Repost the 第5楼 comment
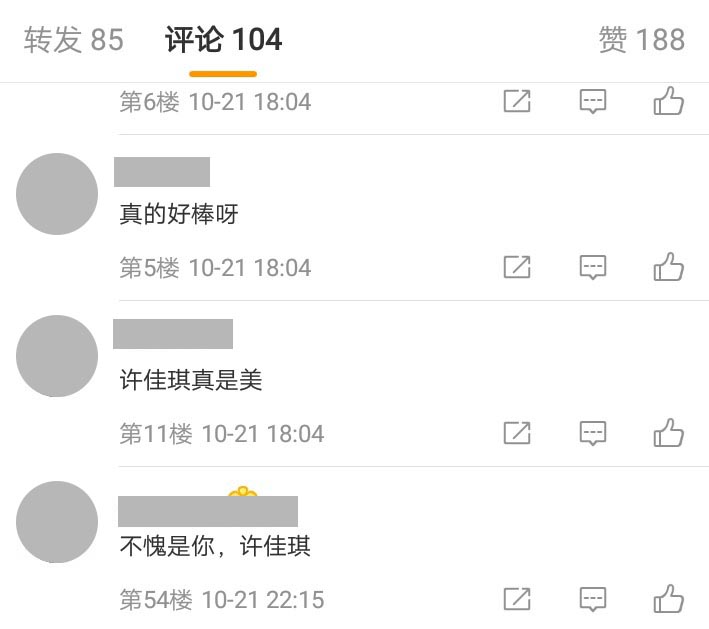The height and width of the screenshot is (629, 709). tap(517, 267)
